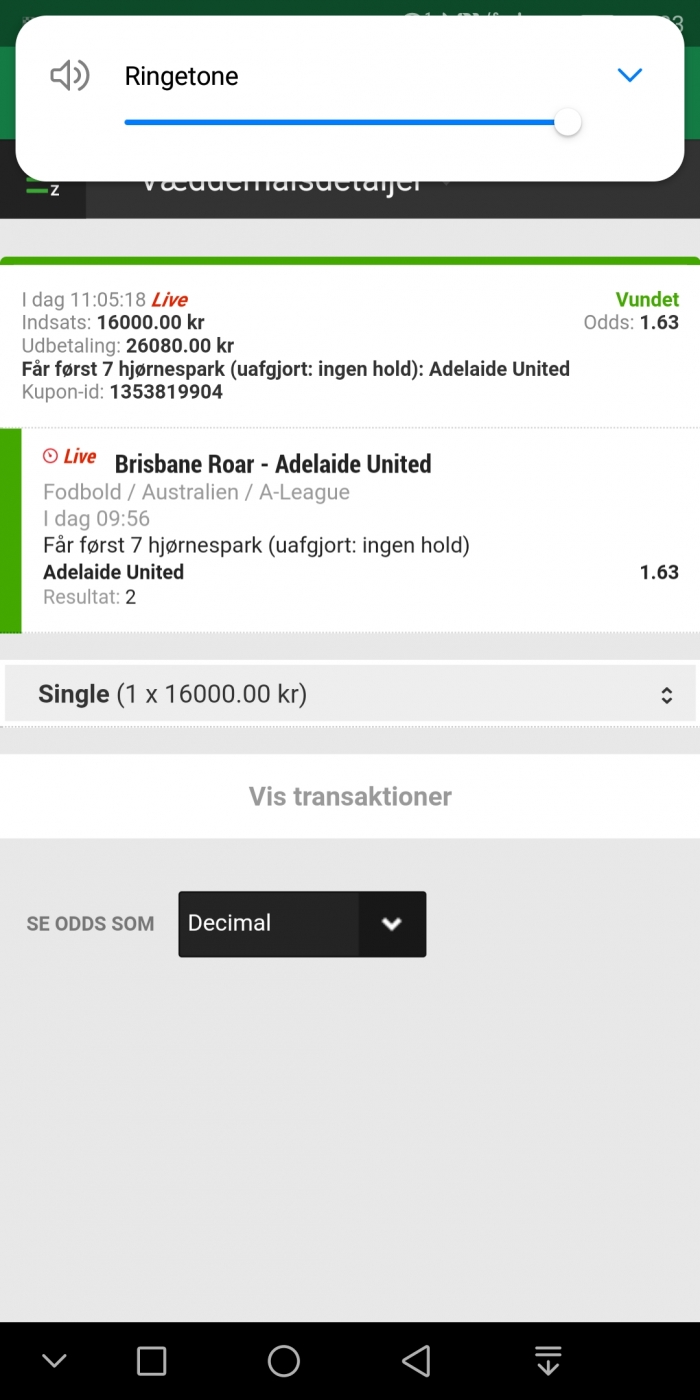
Task: Pull down the notification panel via arrow icon
Action: point(548,1360)
